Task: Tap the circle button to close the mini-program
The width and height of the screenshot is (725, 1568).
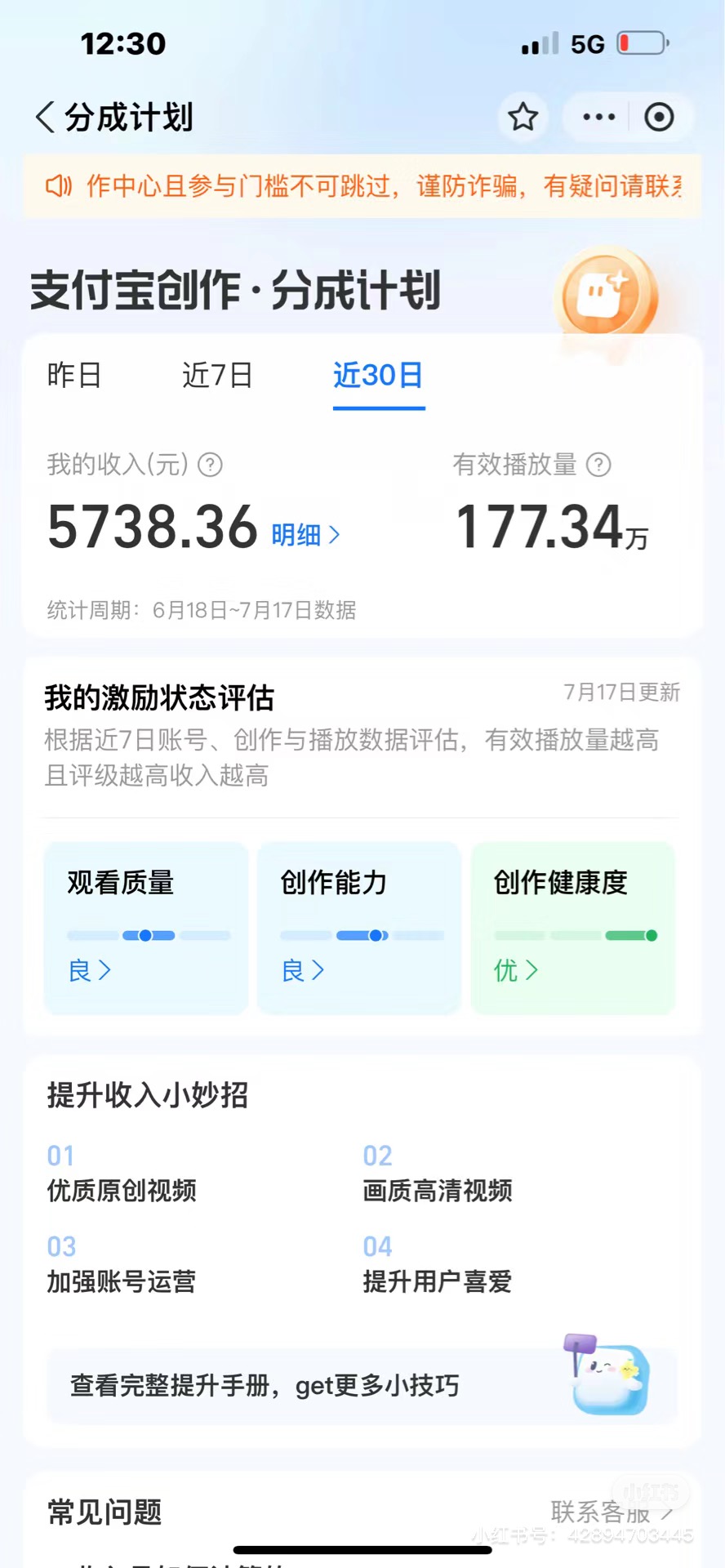Action: point(659,117)
